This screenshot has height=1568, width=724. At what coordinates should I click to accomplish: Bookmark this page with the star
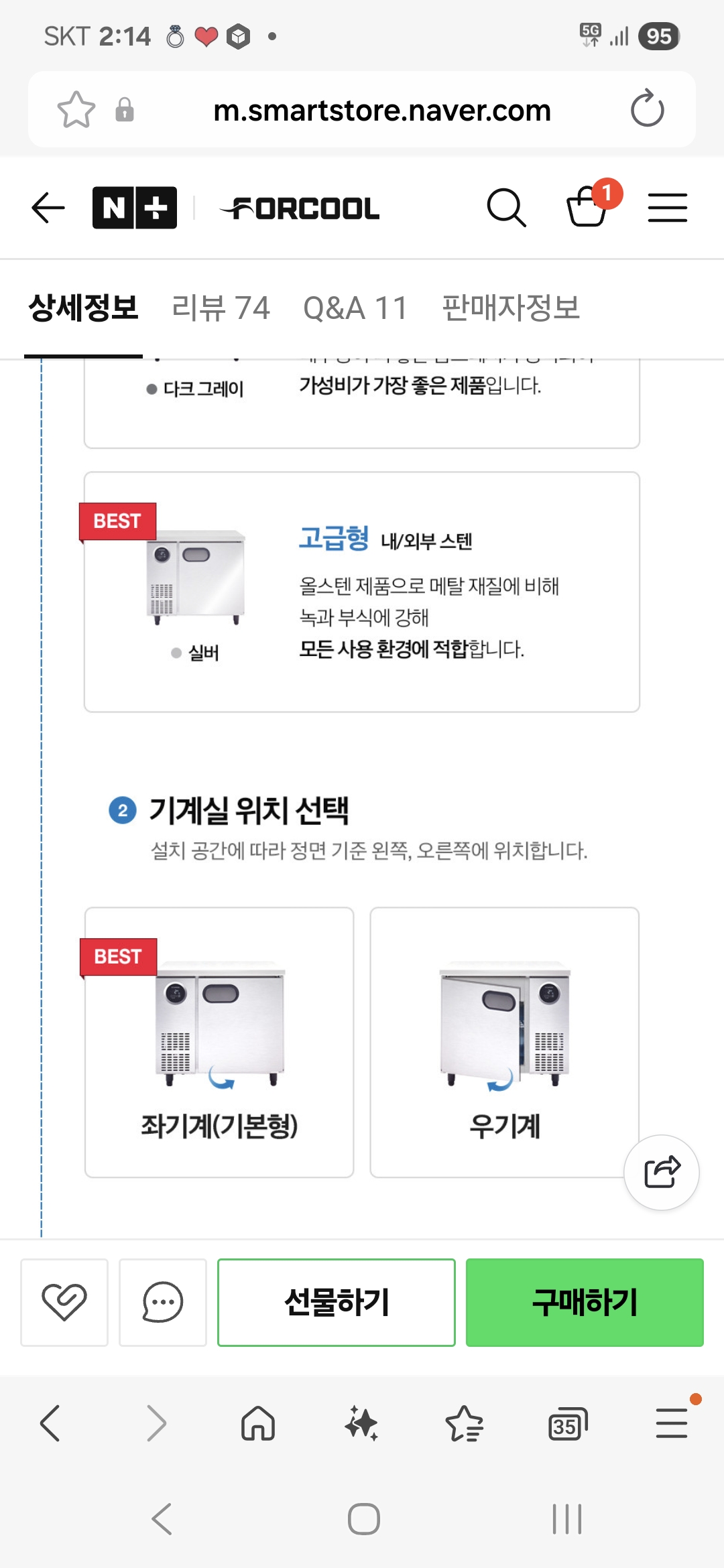click(76, 109)
